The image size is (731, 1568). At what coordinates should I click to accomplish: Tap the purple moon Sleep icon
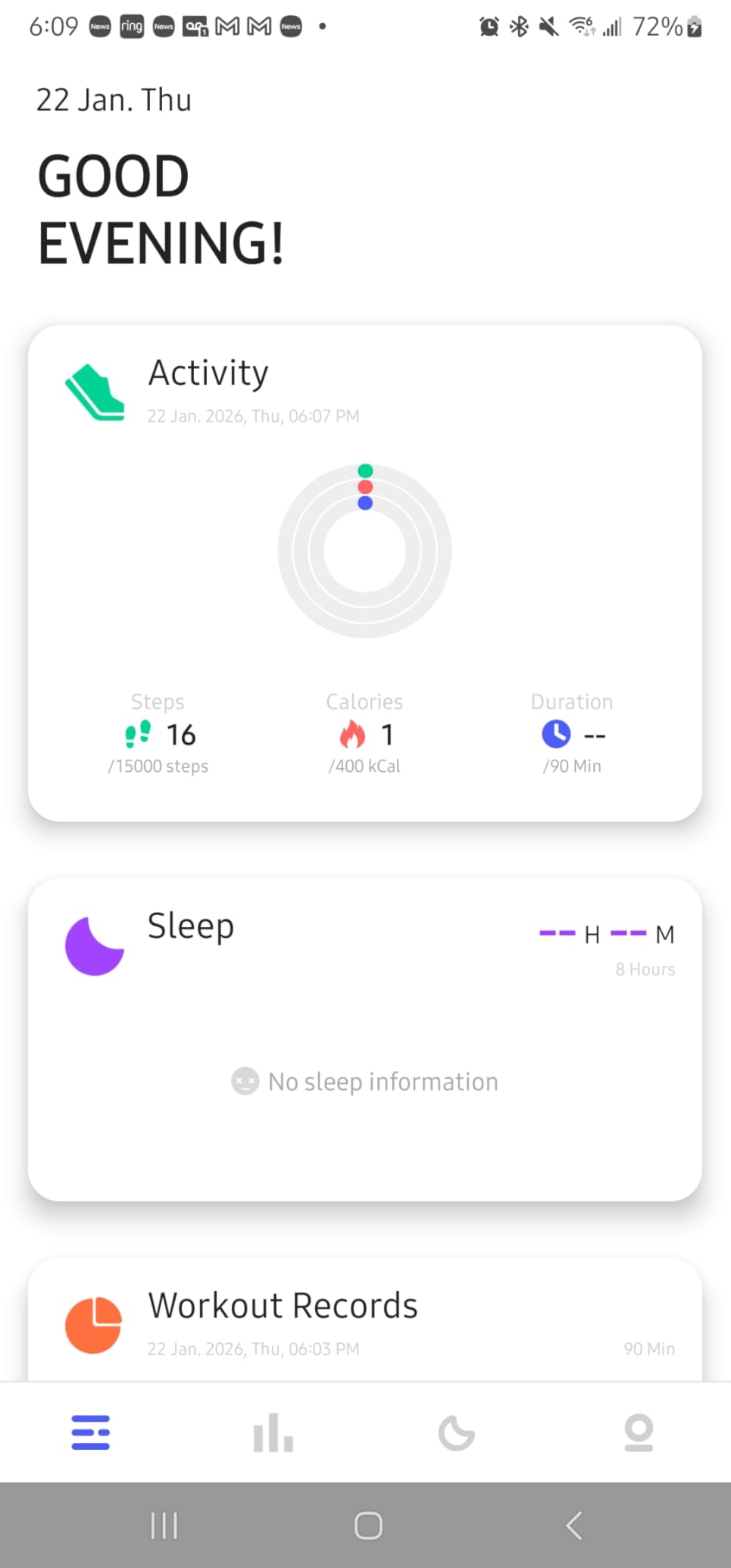click(95, 945)
